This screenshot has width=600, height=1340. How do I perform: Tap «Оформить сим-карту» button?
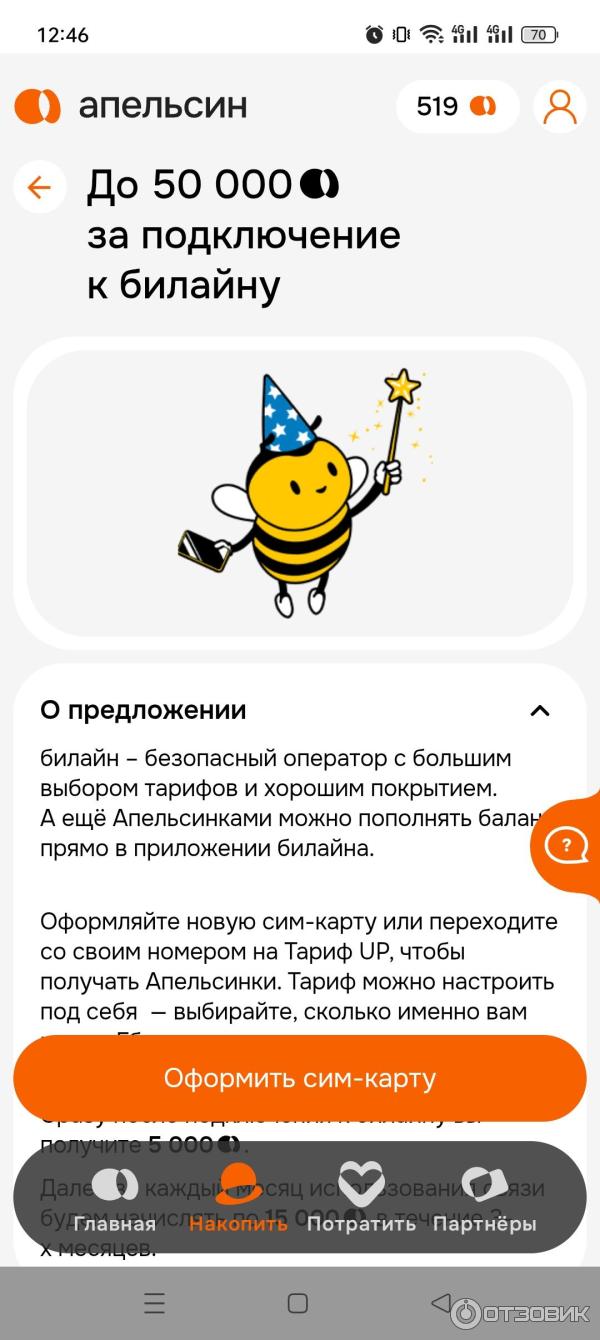[300, 1079]
